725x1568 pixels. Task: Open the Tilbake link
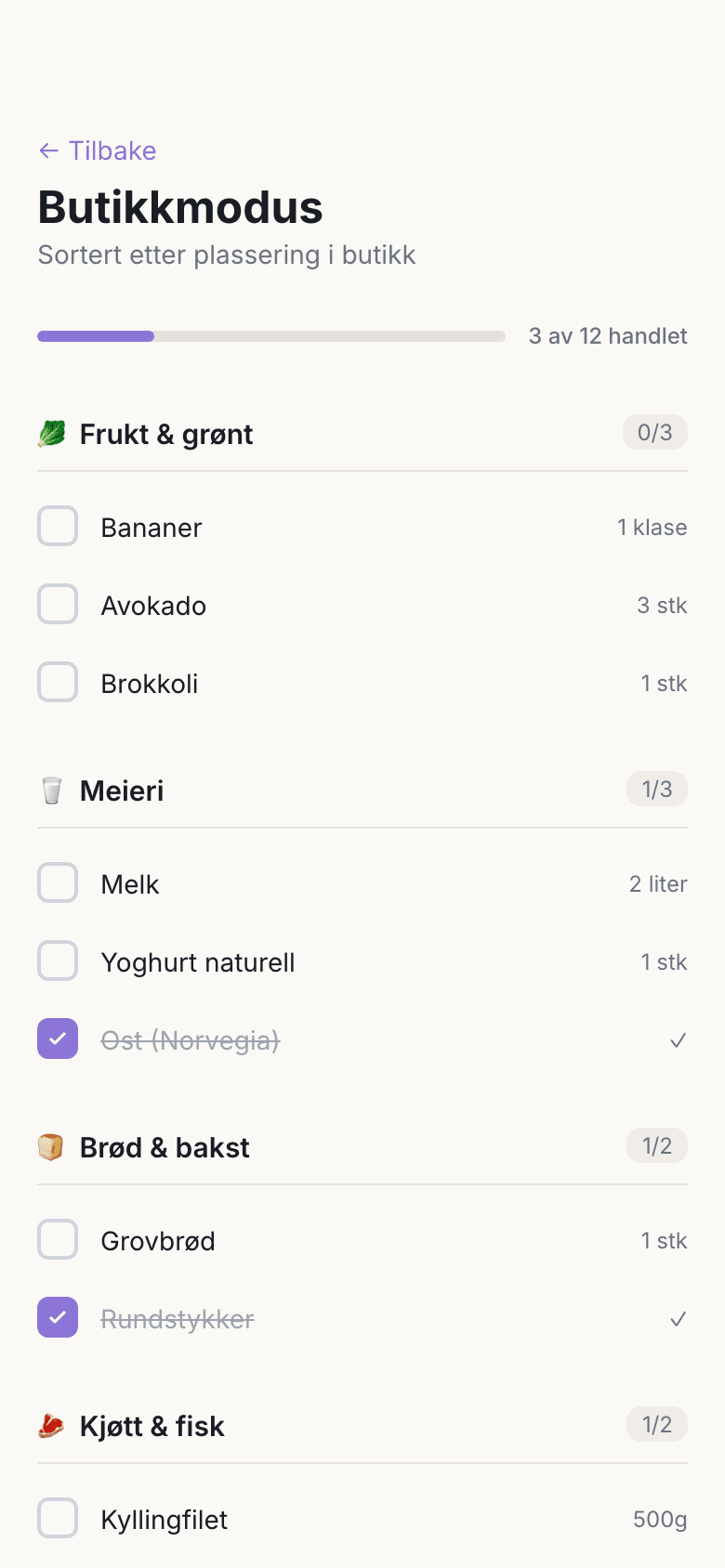pyautogui.click(x=110, y=150)
